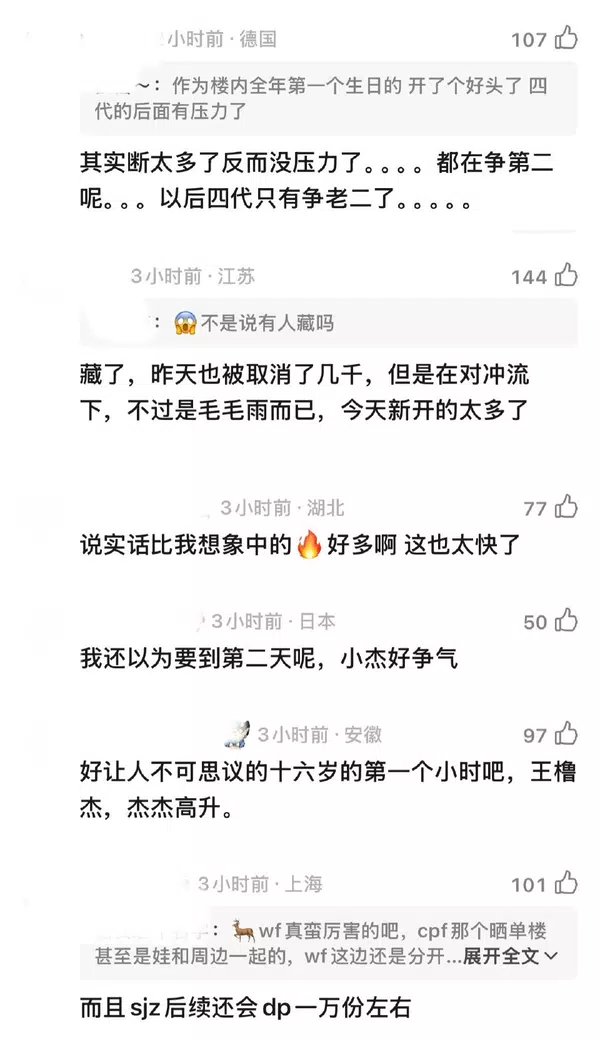Like the 上海 comment about sjz
The width and height of the screenshot is (600, 1040).
coord(566,884)
